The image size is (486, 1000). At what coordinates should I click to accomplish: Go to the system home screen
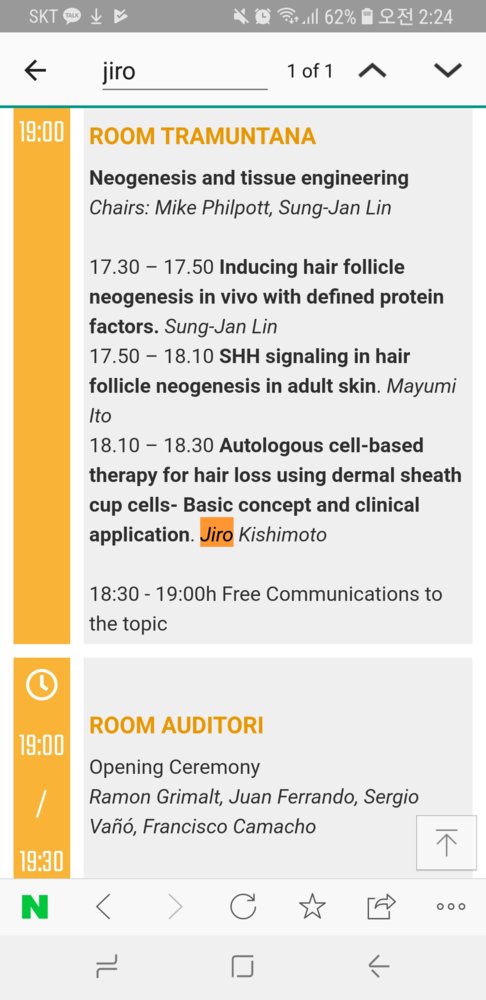pos(242,967)
